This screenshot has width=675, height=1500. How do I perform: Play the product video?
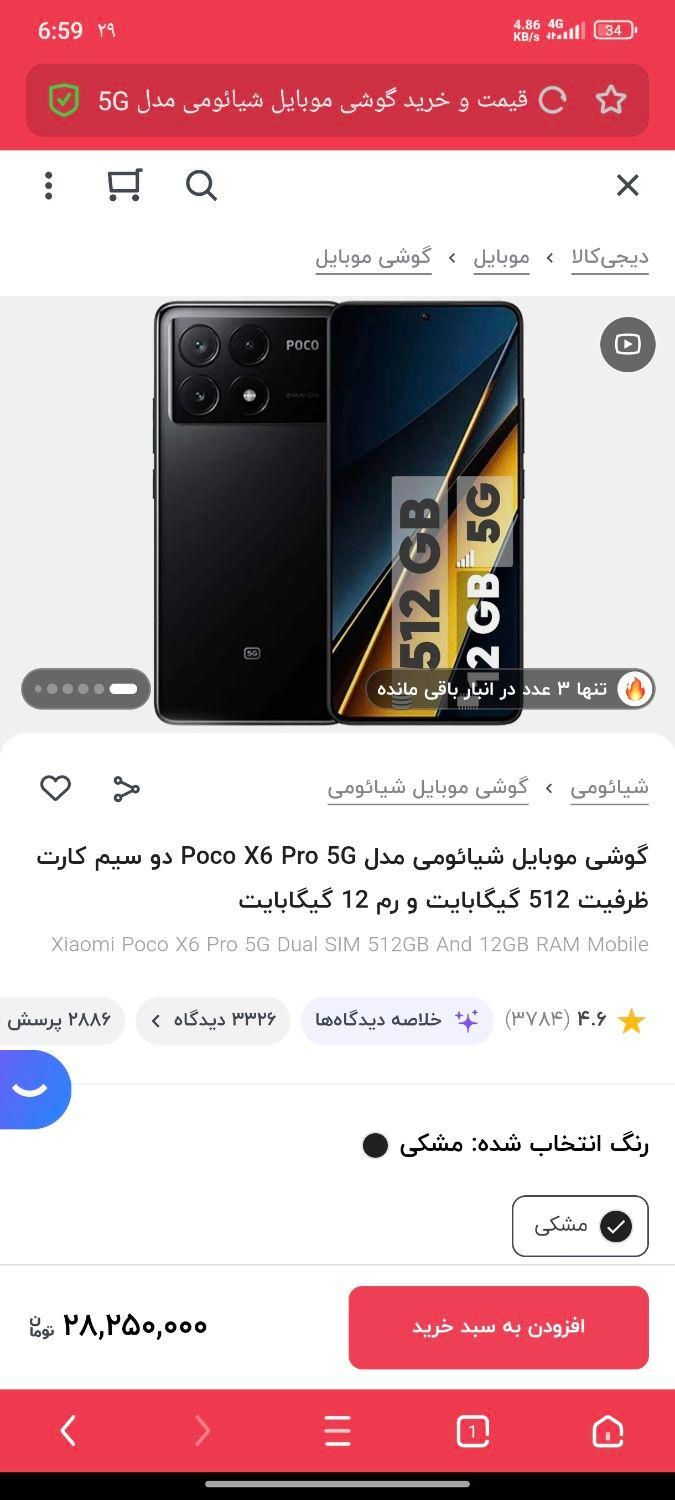tap(628, 344)
